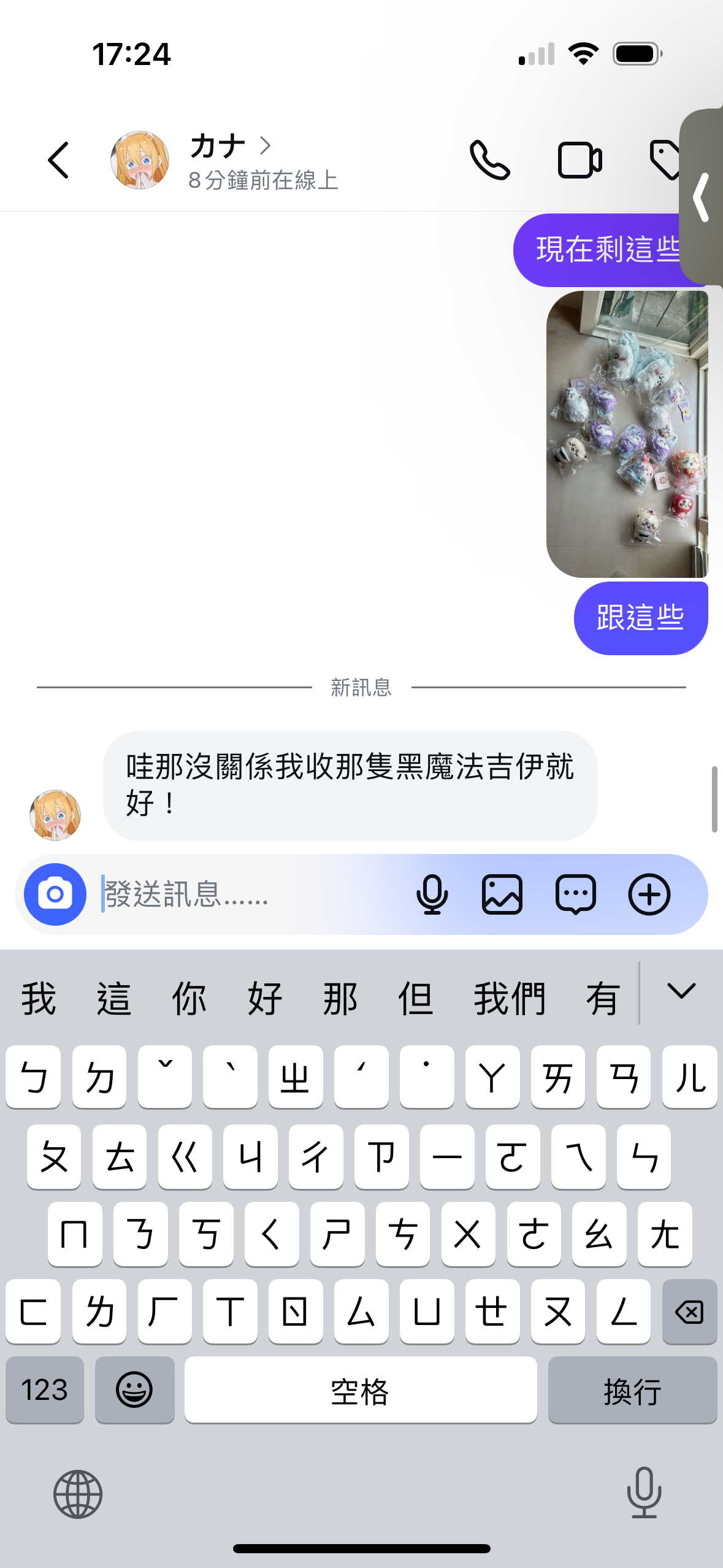723x1568 pixels.
Task: Open stickers and quick replies icon
Action: point(575,894)
